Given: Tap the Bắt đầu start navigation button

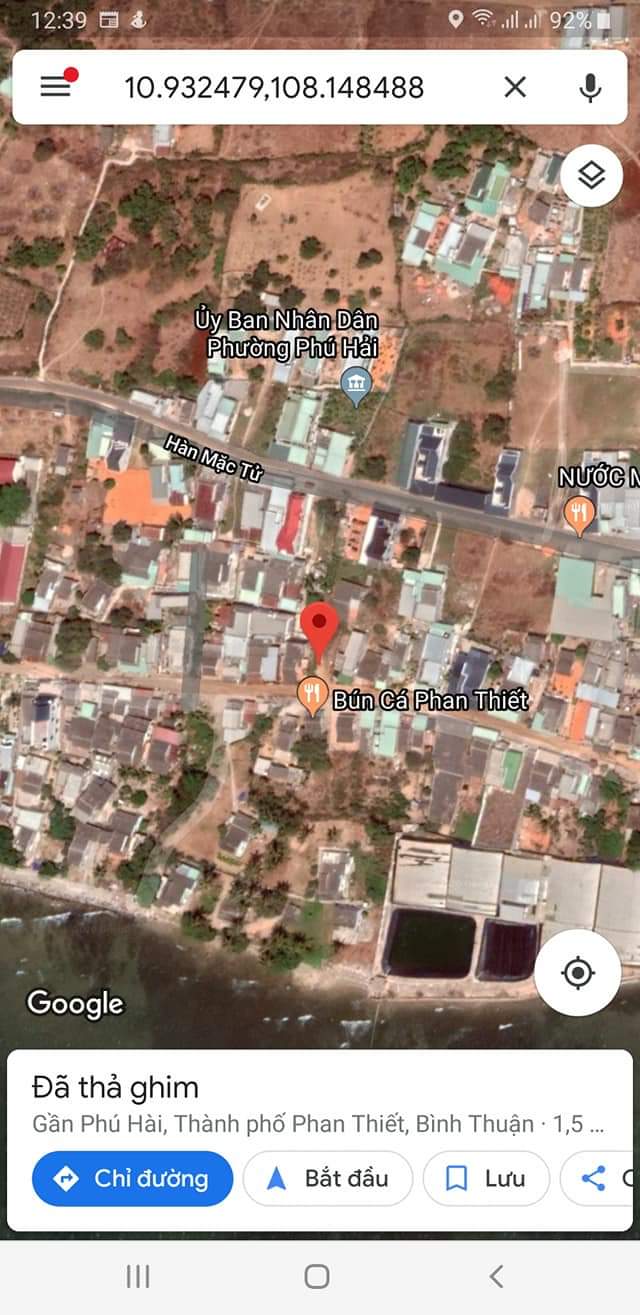Looking at the screenshot, I should coord(328,1179).
